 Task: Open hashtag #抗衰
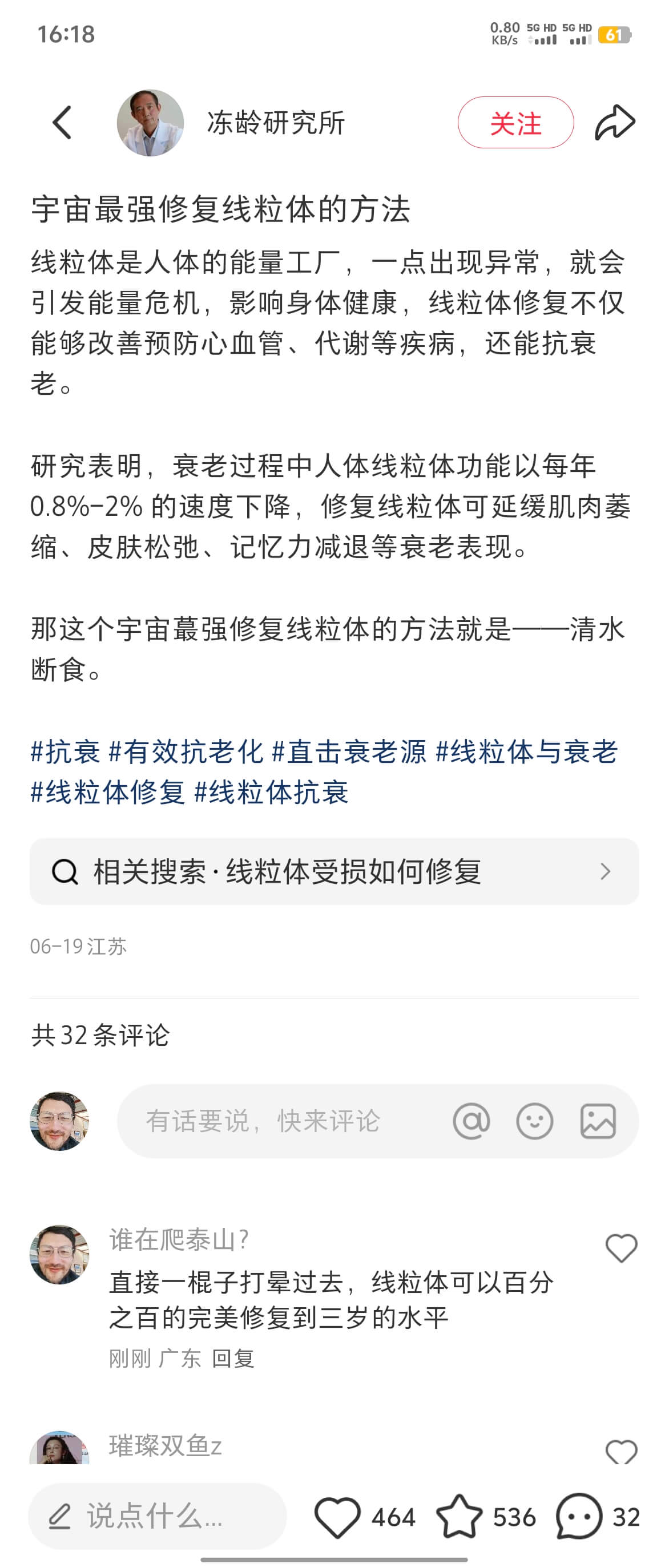66,751
